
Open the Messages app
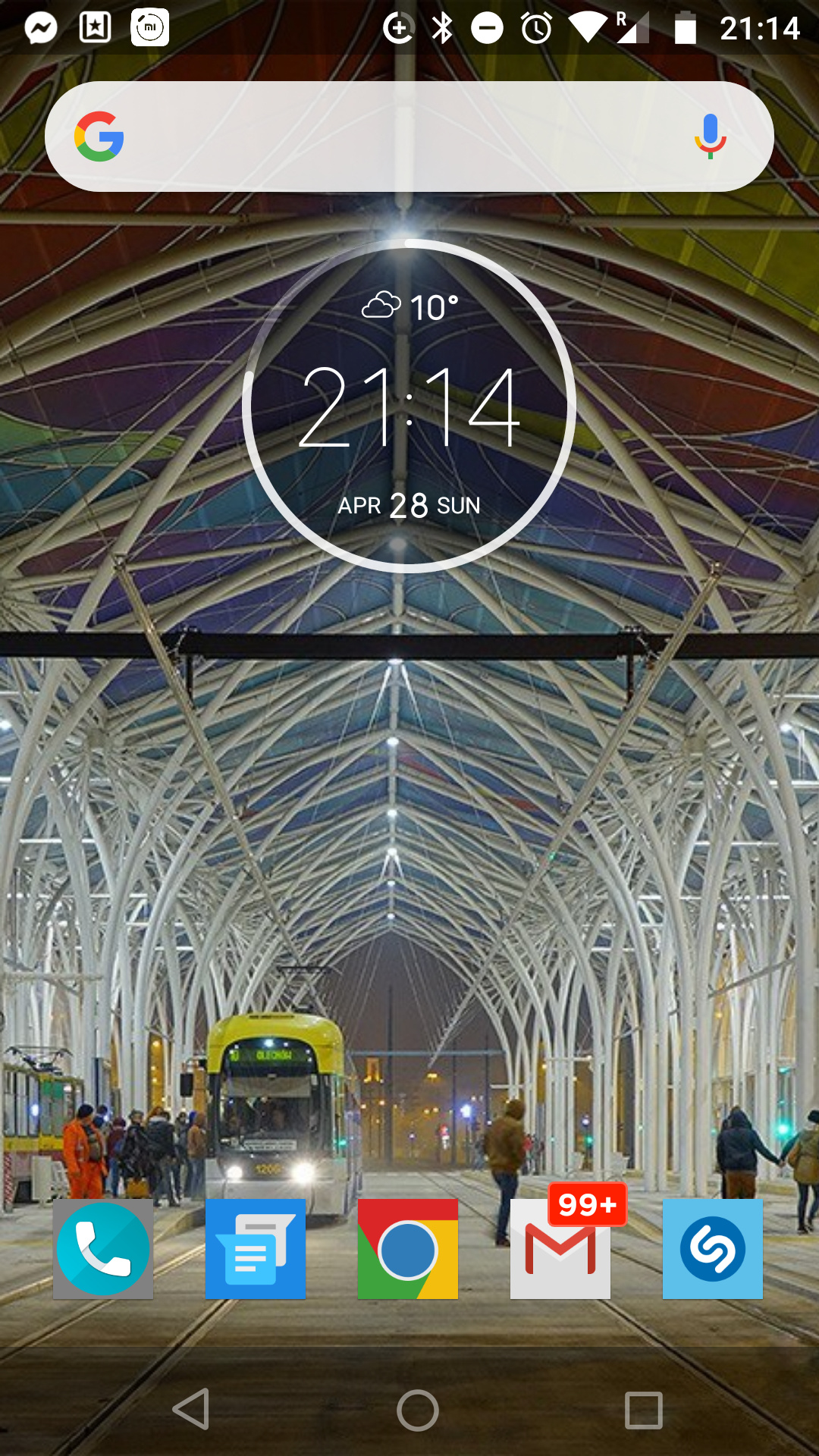(x=256, y=1249)
